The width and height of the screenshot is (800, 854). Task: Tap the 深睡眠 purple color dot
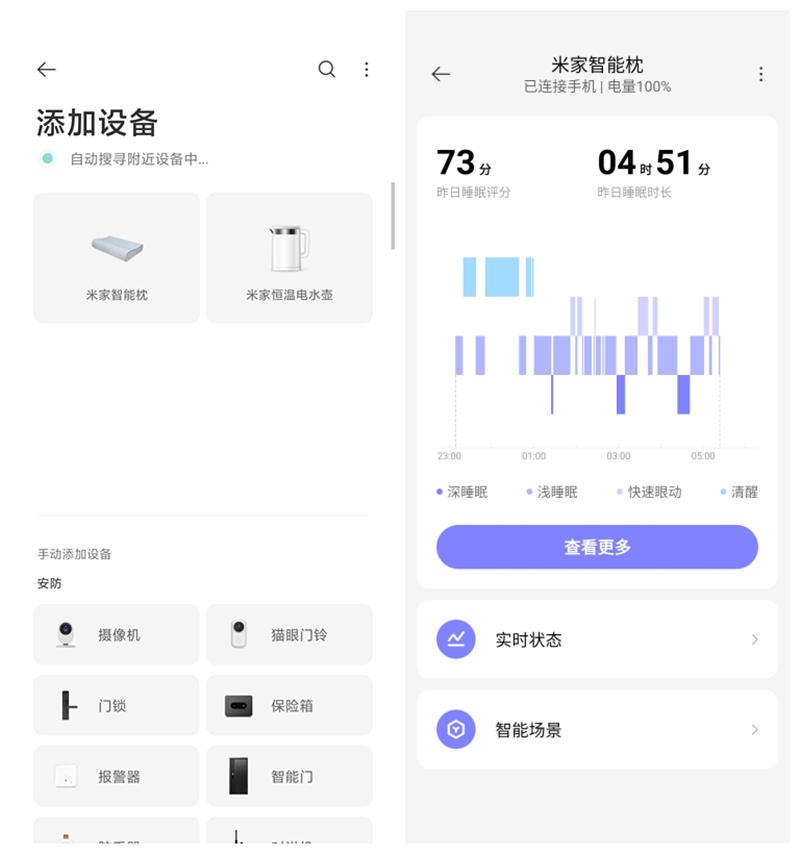437,491
